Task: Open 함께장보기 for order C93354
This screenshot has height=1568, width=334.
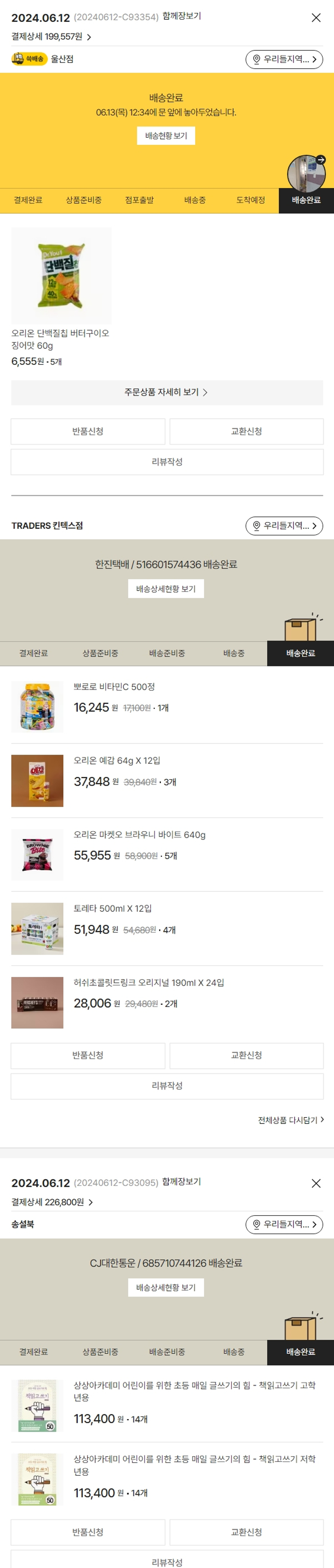Action: [x=181, y=16]
